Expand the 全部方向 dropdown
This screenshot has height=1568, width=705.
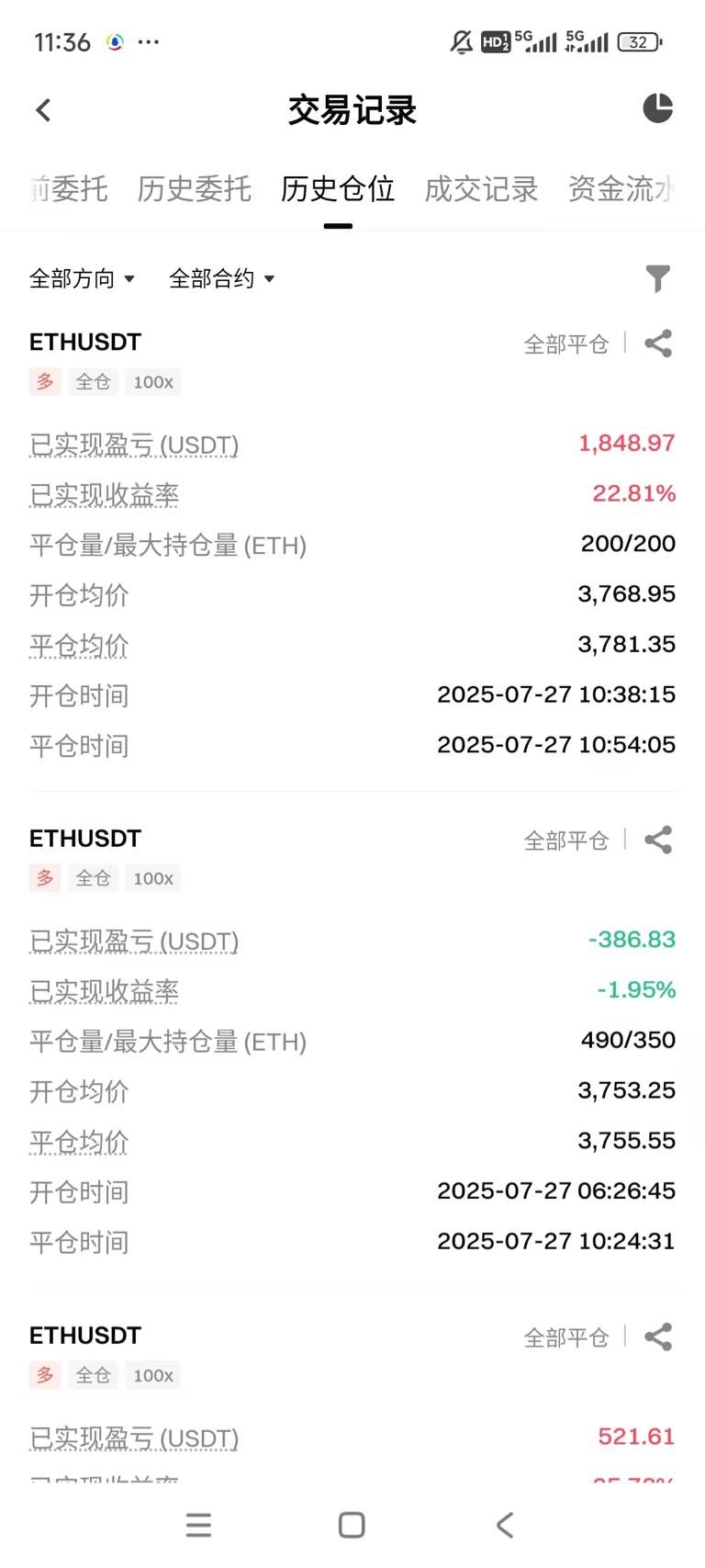coord(82,278)
